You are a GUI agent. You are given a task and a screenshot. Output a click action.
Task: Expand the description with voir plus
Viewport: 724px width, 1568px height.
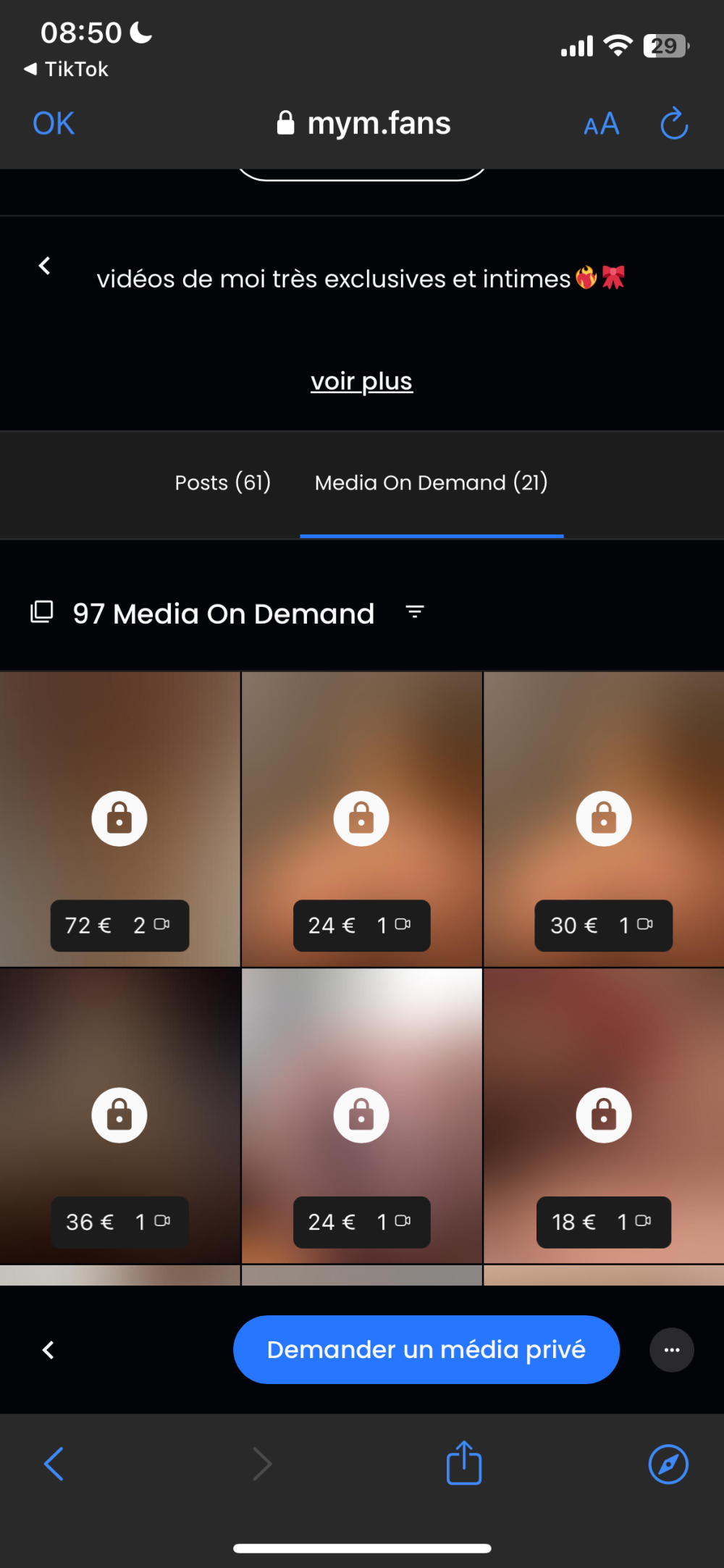(361, 381)
